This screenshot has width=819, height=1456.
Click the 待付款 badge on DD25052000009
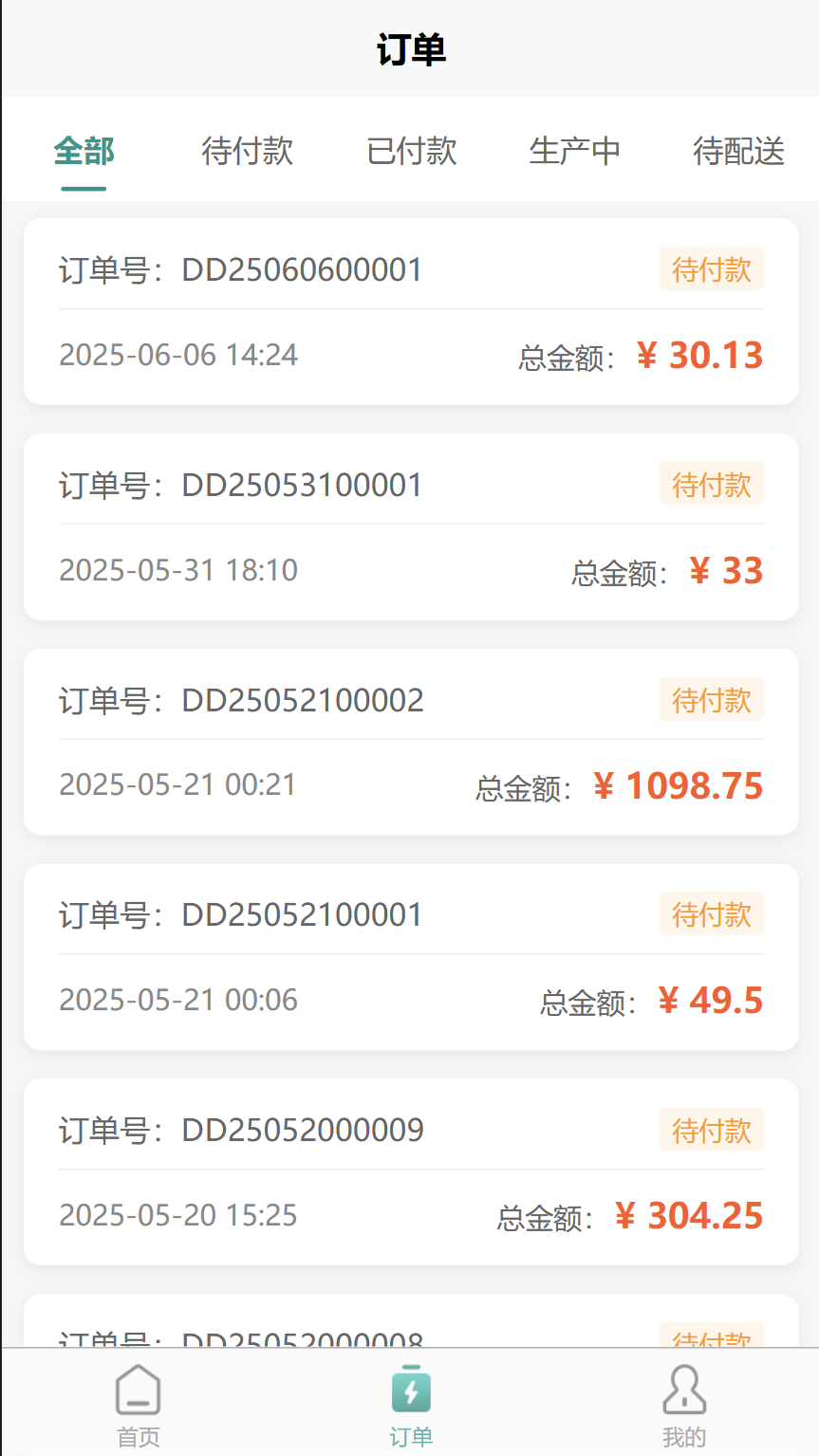pos(711,1129)
